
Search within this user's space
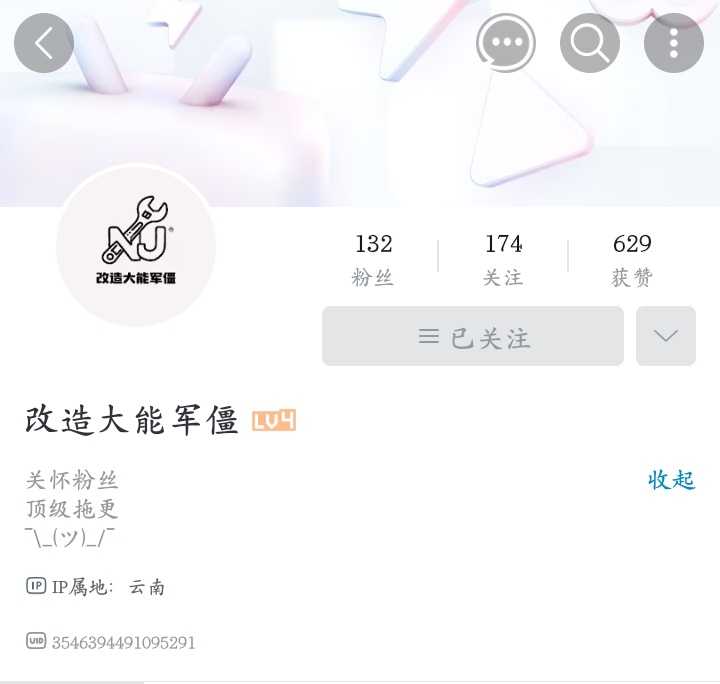click(x=590, y=43)
